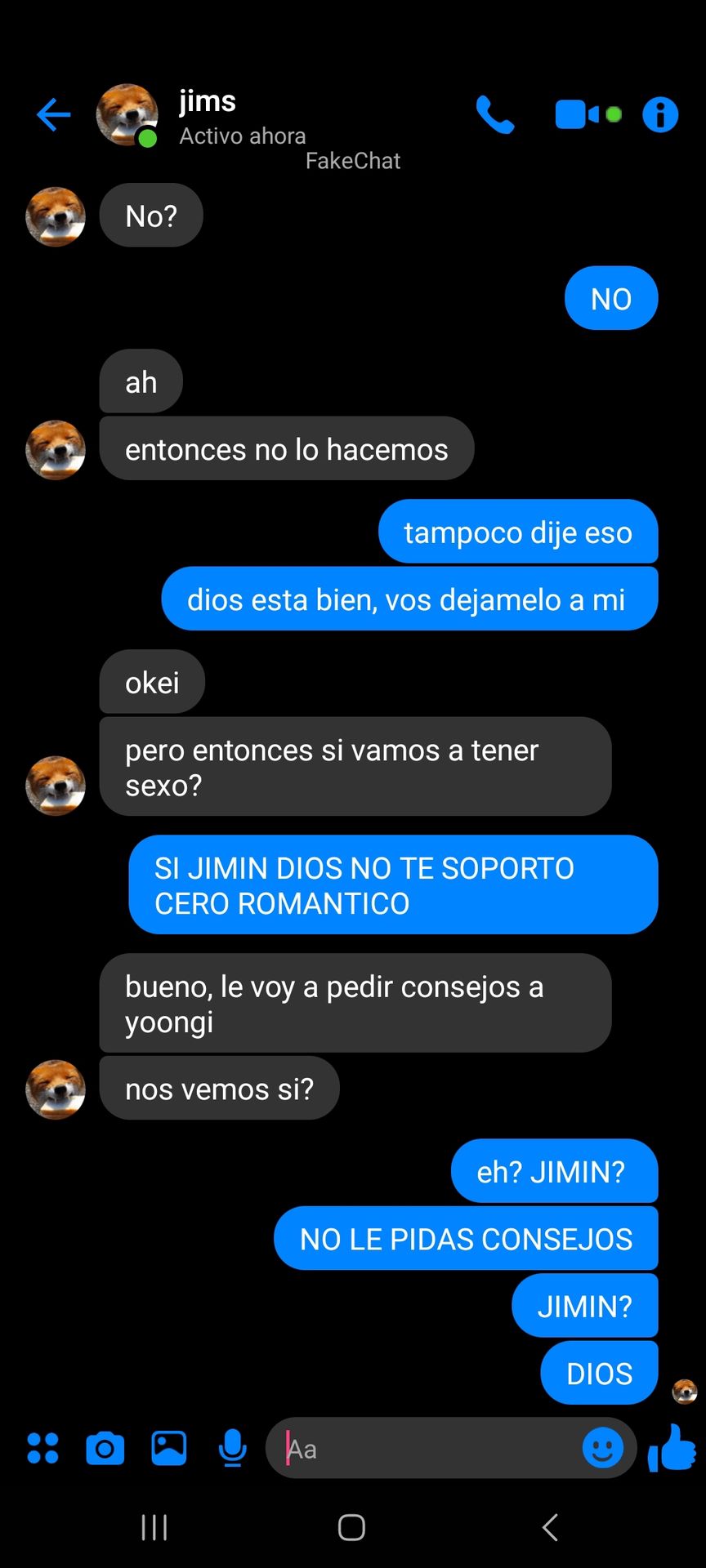This screenshot has height=1568, width=706.
Task: Open the camera to take a photo
Action: [105, 1449]
